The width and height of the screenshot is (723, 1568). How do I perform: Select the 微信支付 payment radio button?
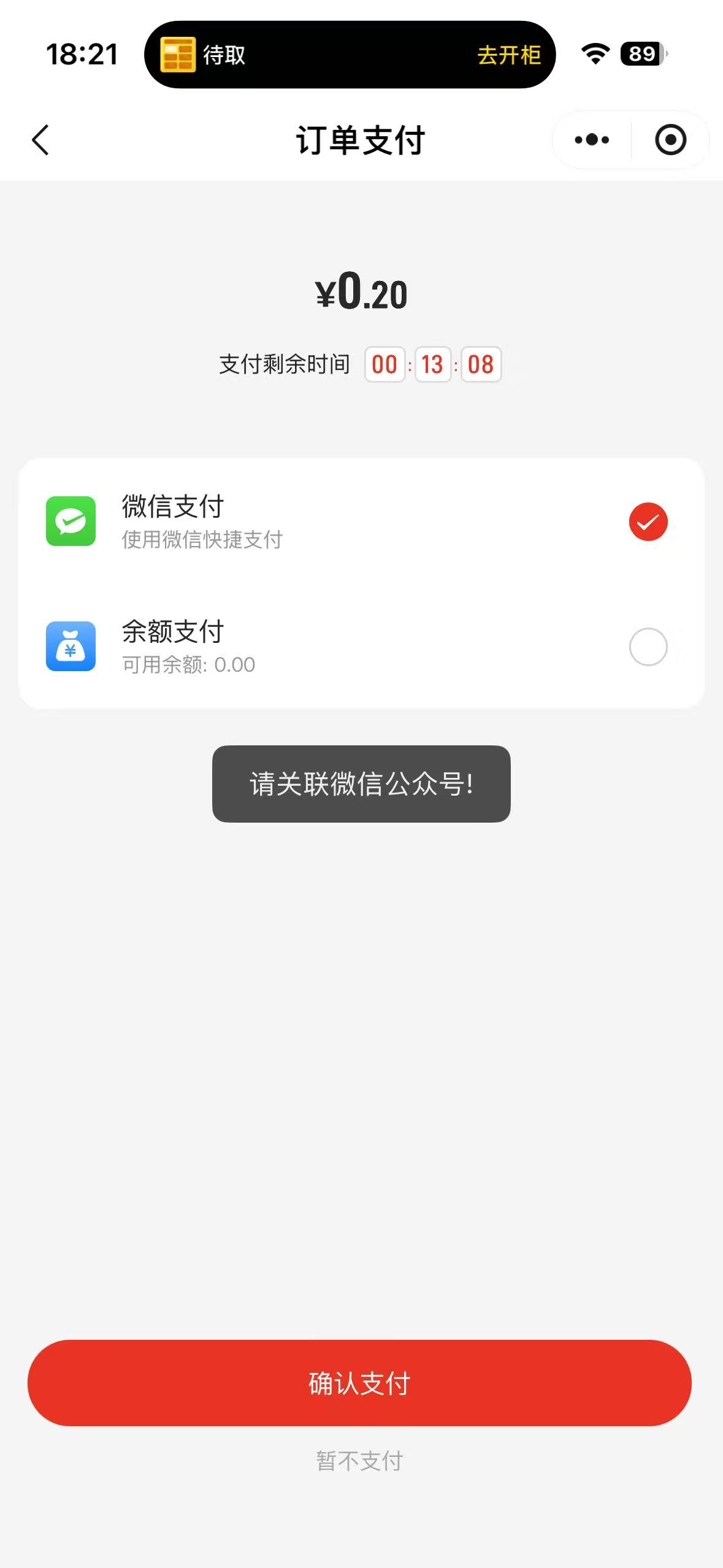(648, 521)
